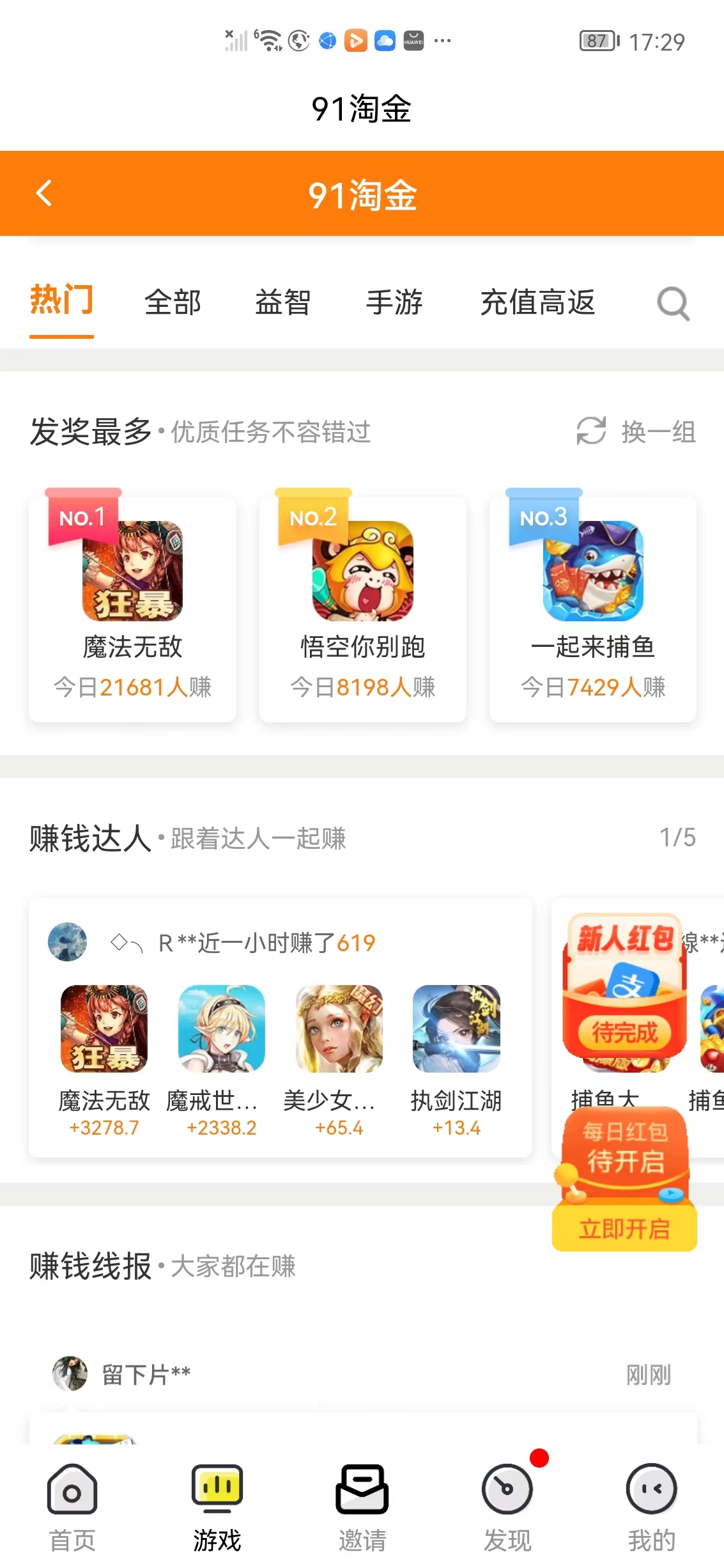The width and height of the screenshot is (724, 1568).
Task: Switch to the 充值高返 tab
Action: coord(539,303)
